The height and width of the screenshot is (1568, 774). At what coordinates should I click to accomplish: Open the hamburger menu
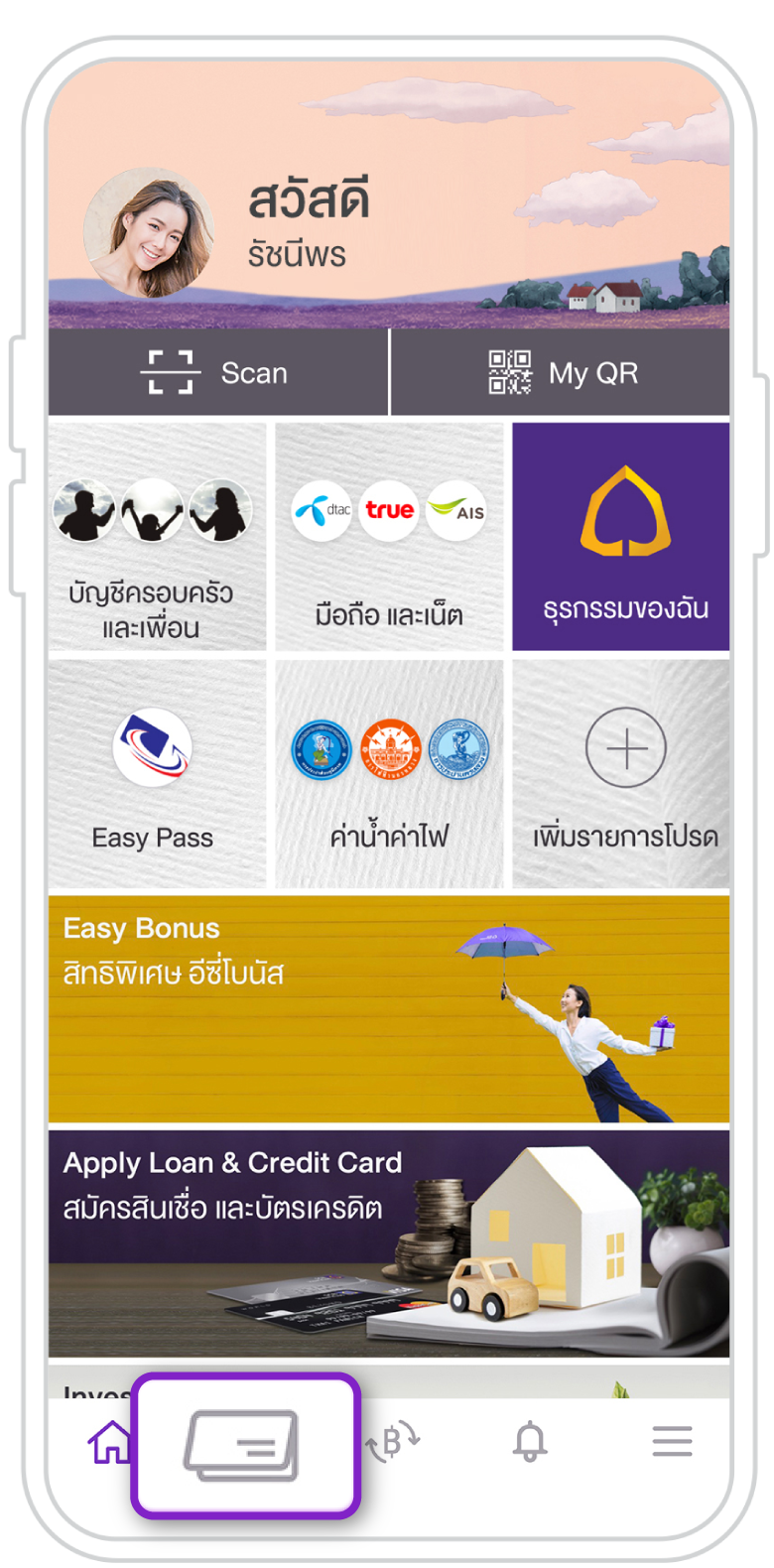point(672,1442)
